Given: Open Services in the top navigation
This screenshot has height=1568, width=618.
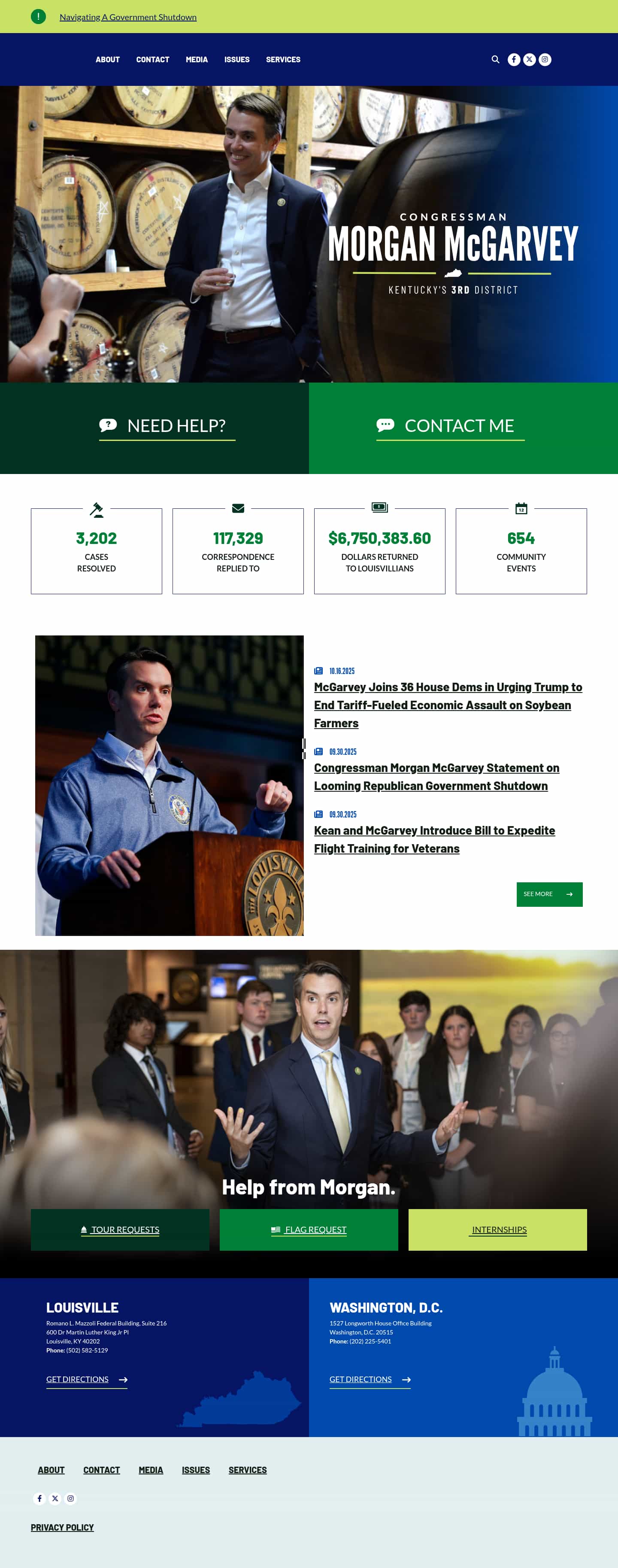Looking at the screenshot, I should [x=283, y=60].
